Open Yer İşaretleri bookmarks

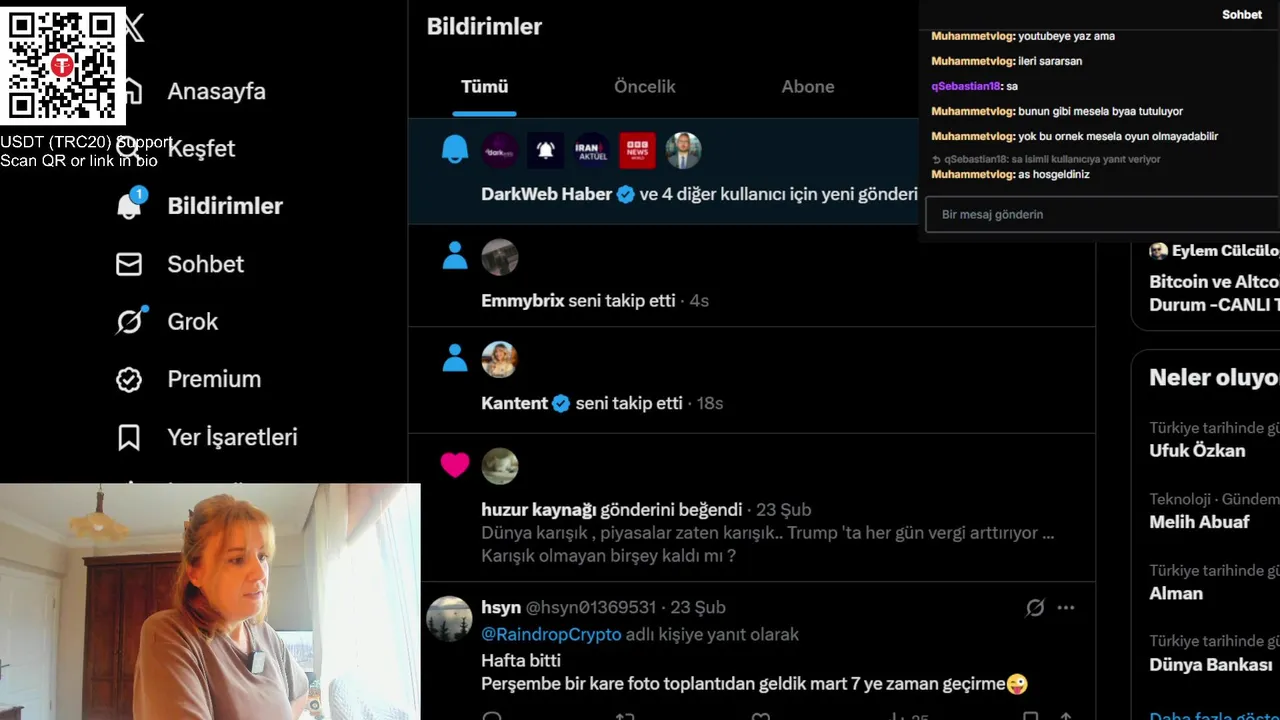(x=231, y=437)
